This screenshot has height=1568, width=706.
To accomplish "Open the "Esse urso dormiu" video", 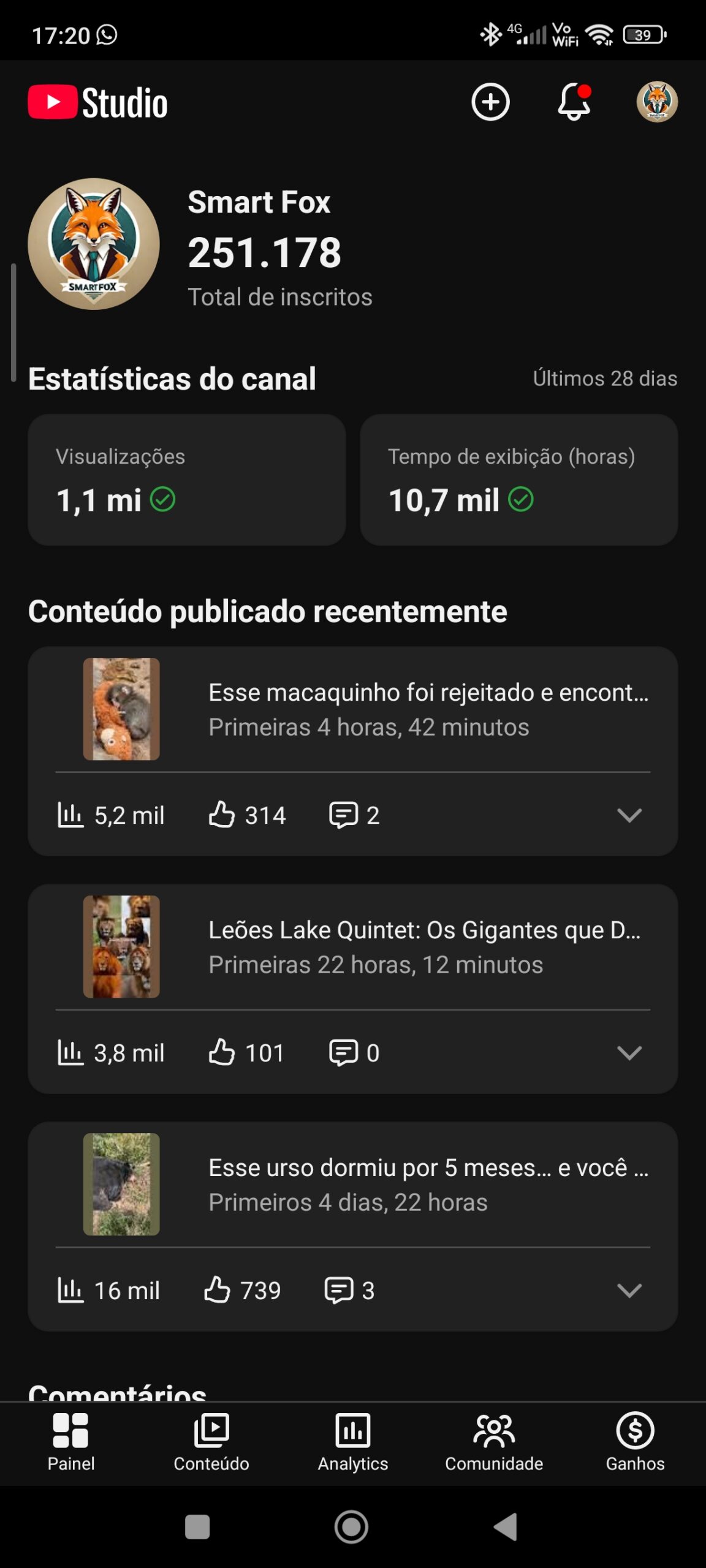I will (x=428, y=1184).
